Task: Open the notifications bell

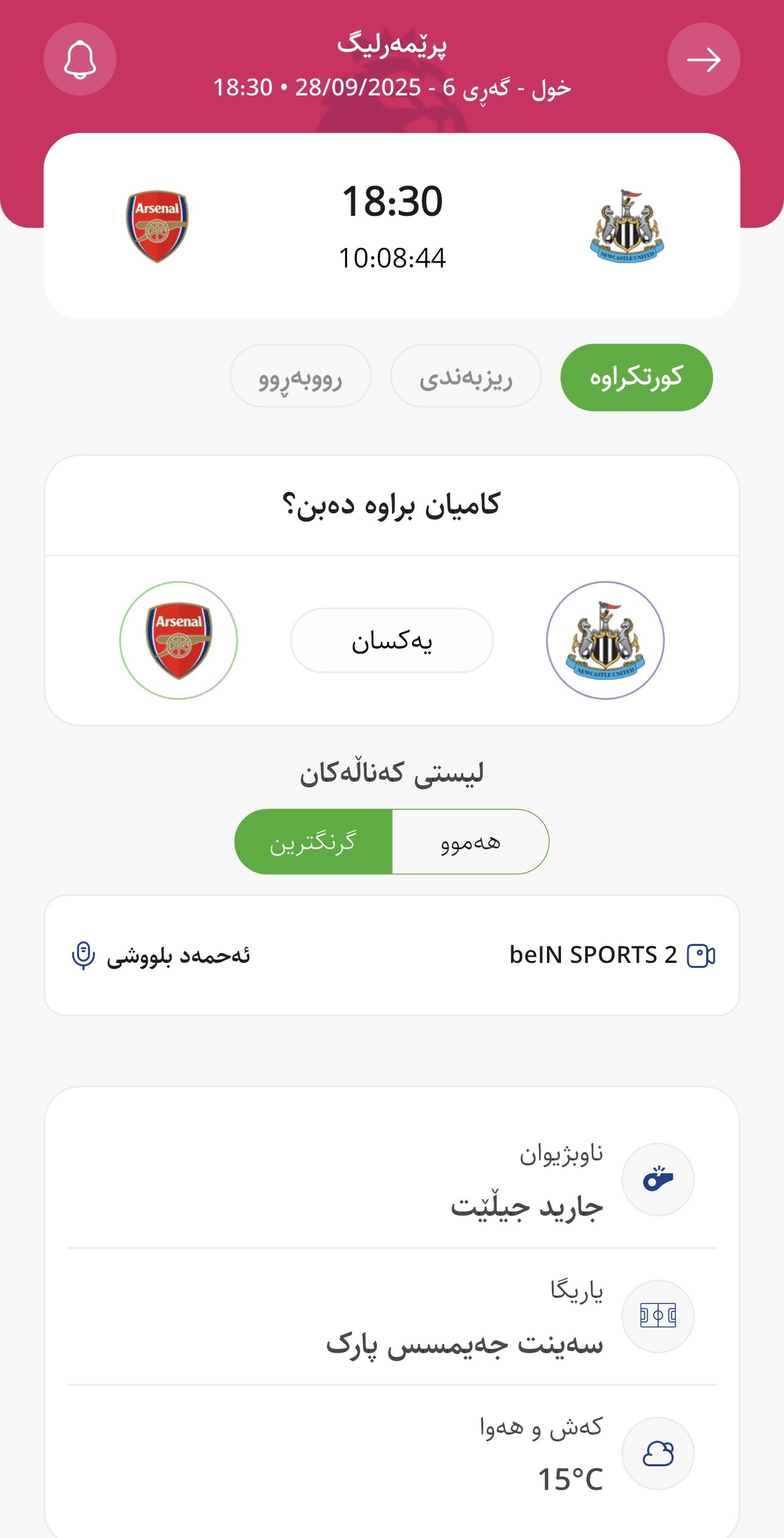Action: tap(80, 60)
